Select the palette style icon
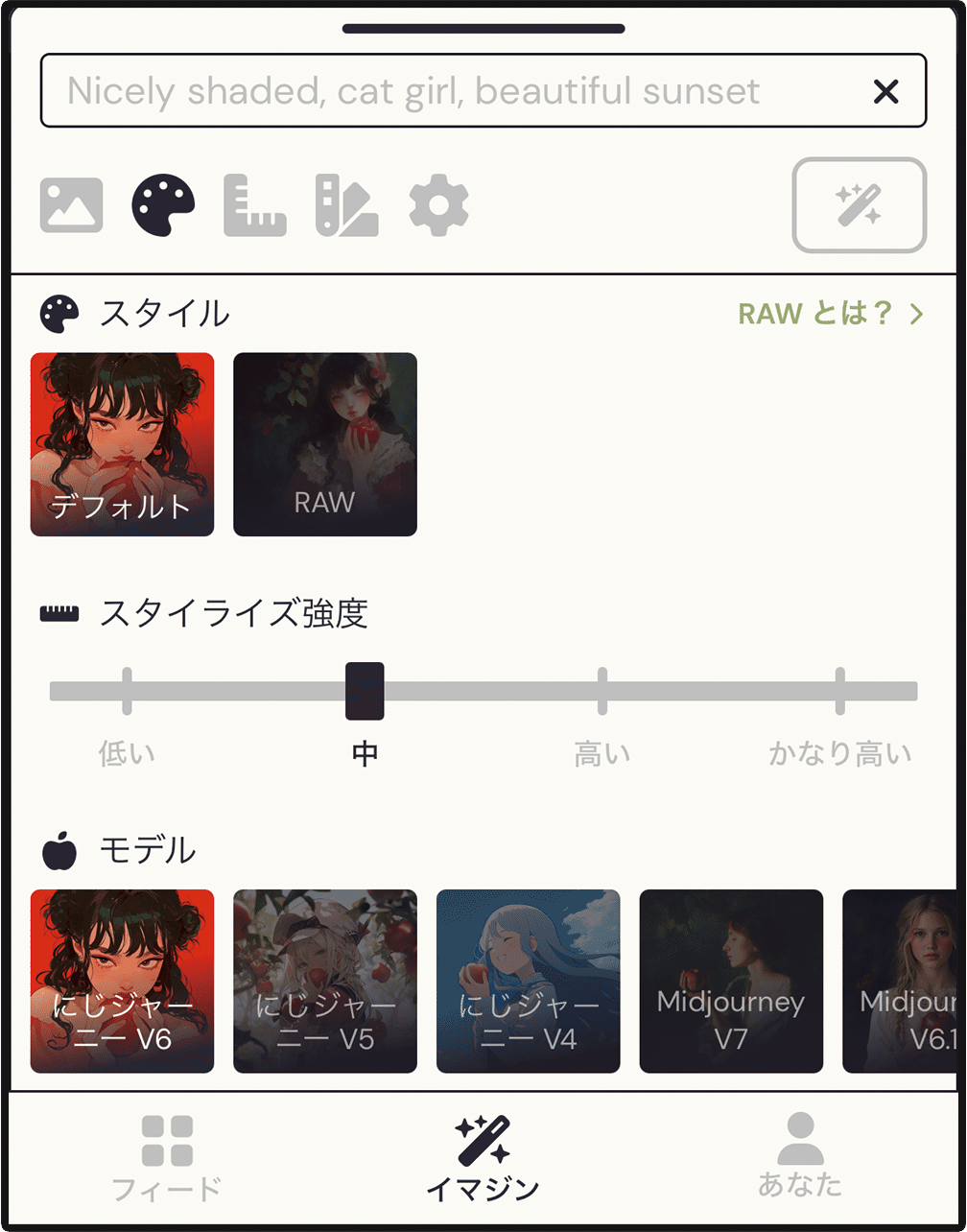Image resolution: width=967 pixels, height=1232 pixels. [163, 204]
